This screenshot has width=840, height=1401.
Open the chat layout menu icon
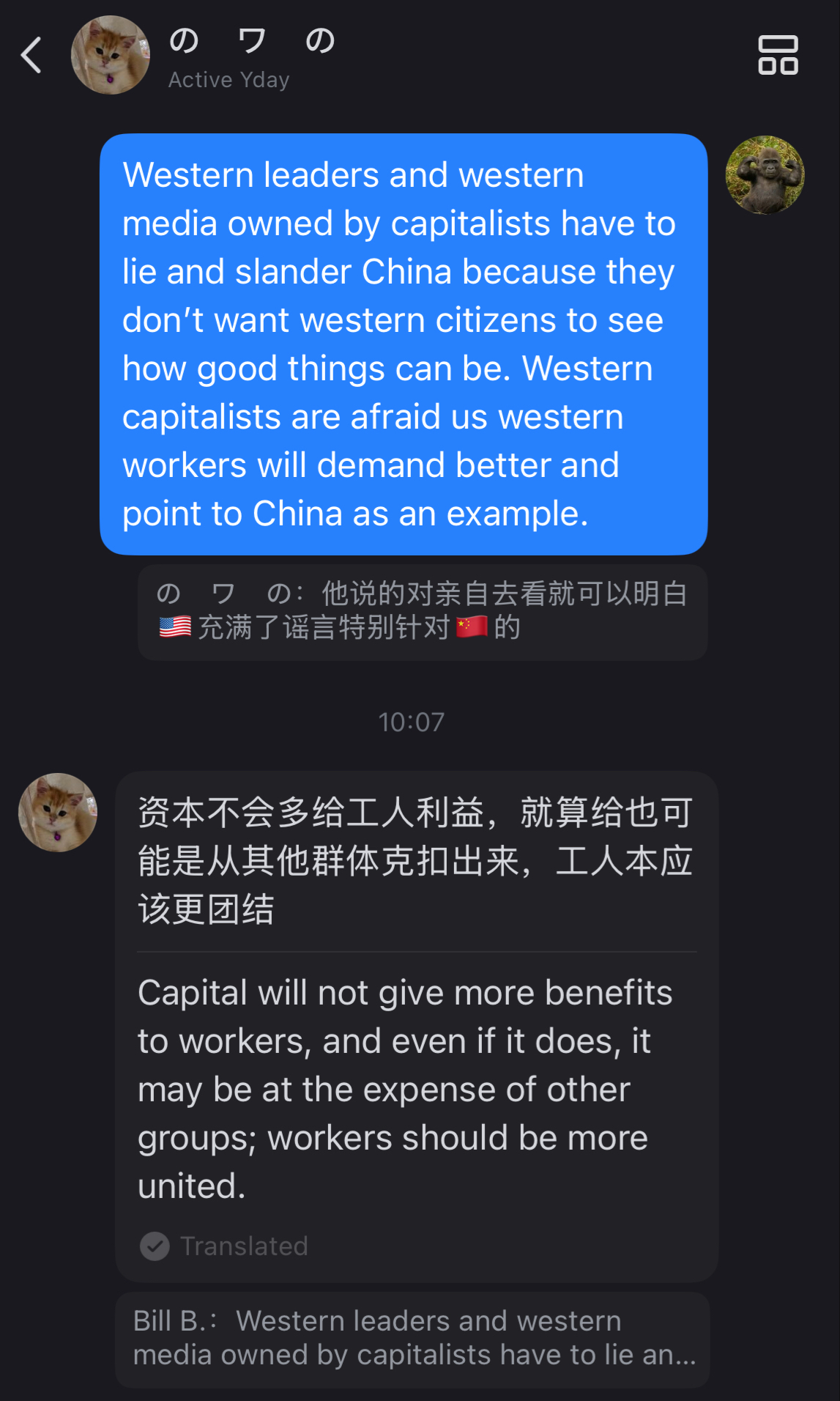coord(778,56)
